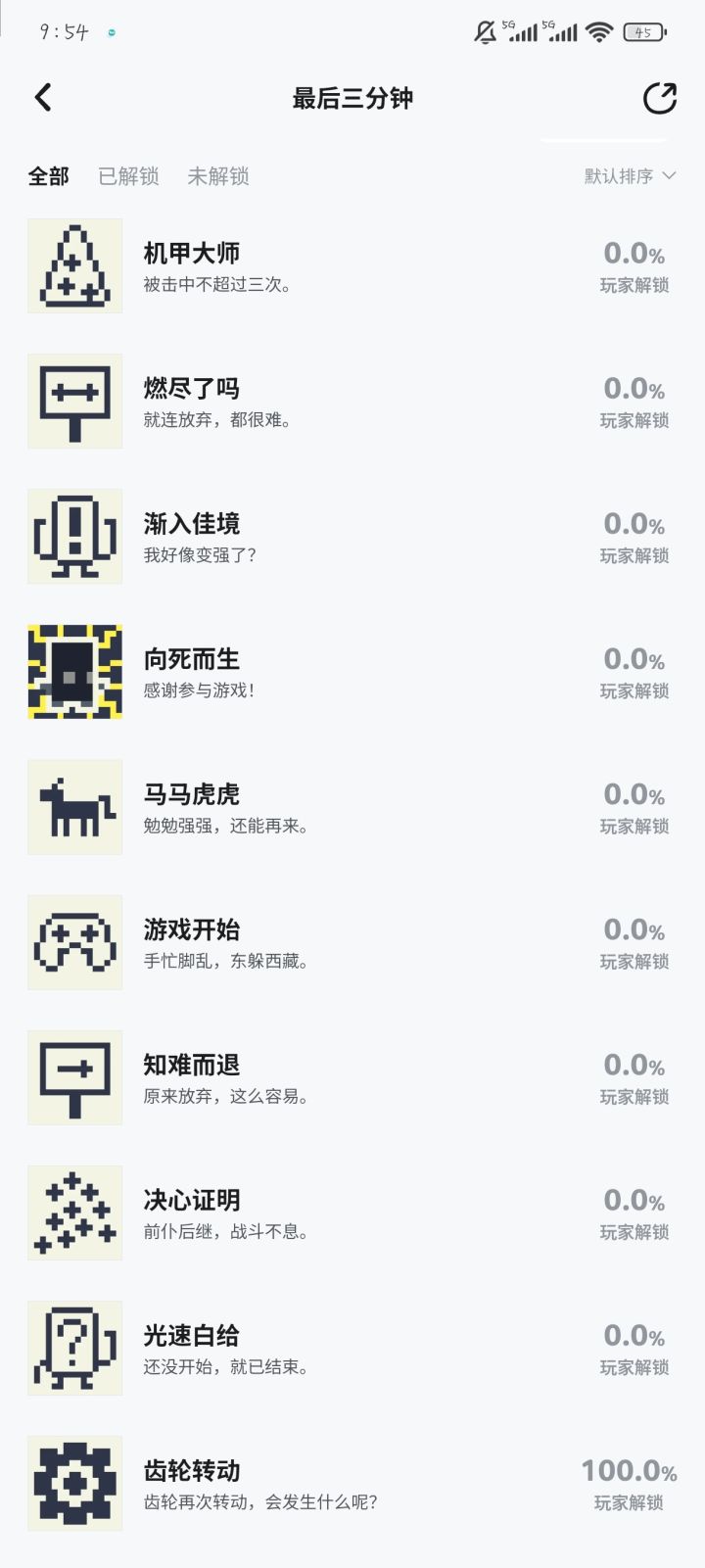The image size is (705, 1568).
Task: Open the 游戏开始 achievement
Action: click(352, 942)
